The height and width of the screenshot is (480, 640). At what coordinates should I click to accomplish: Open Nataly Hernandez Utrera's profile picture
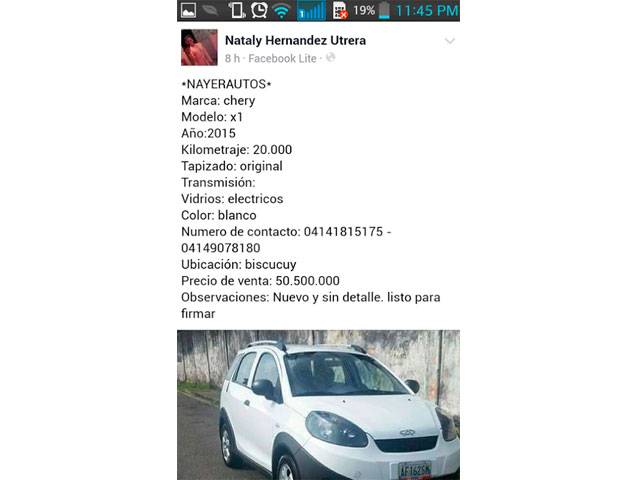(x=199, y=47)
